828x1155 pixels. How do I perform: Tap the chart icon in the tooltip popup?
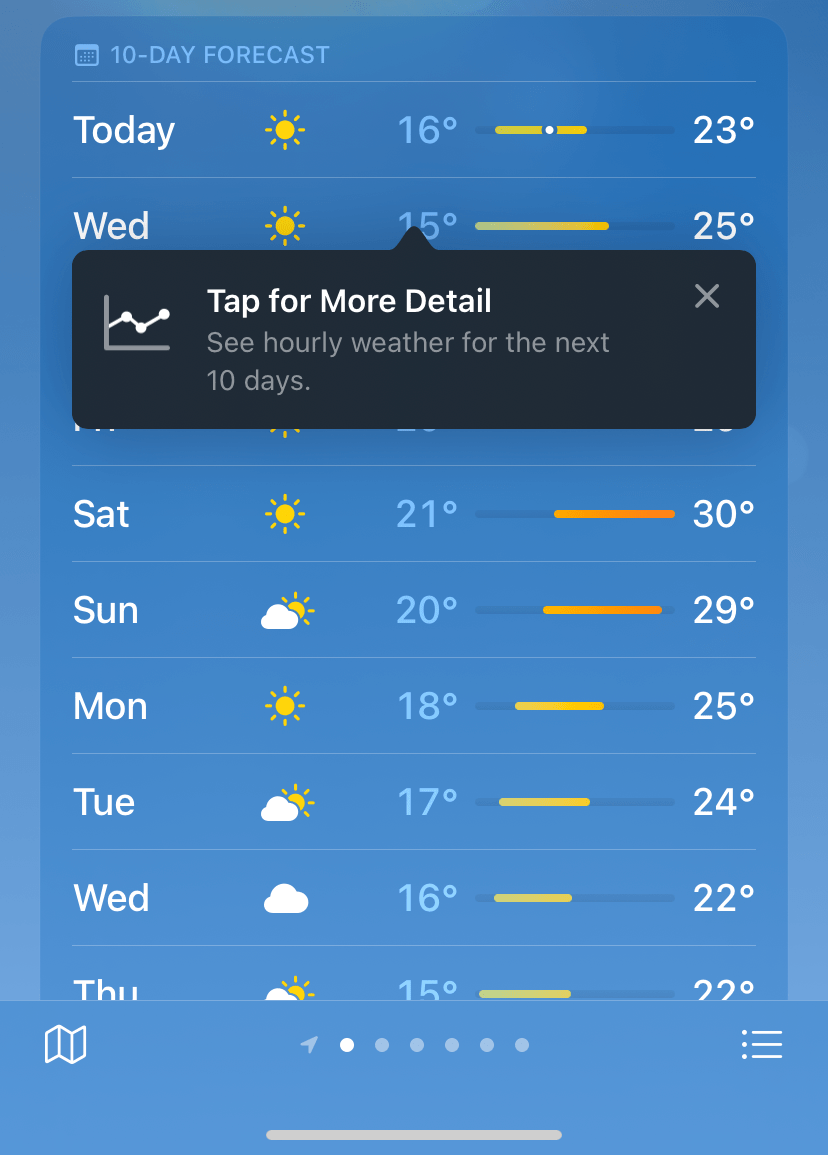(x=137, y=323)
